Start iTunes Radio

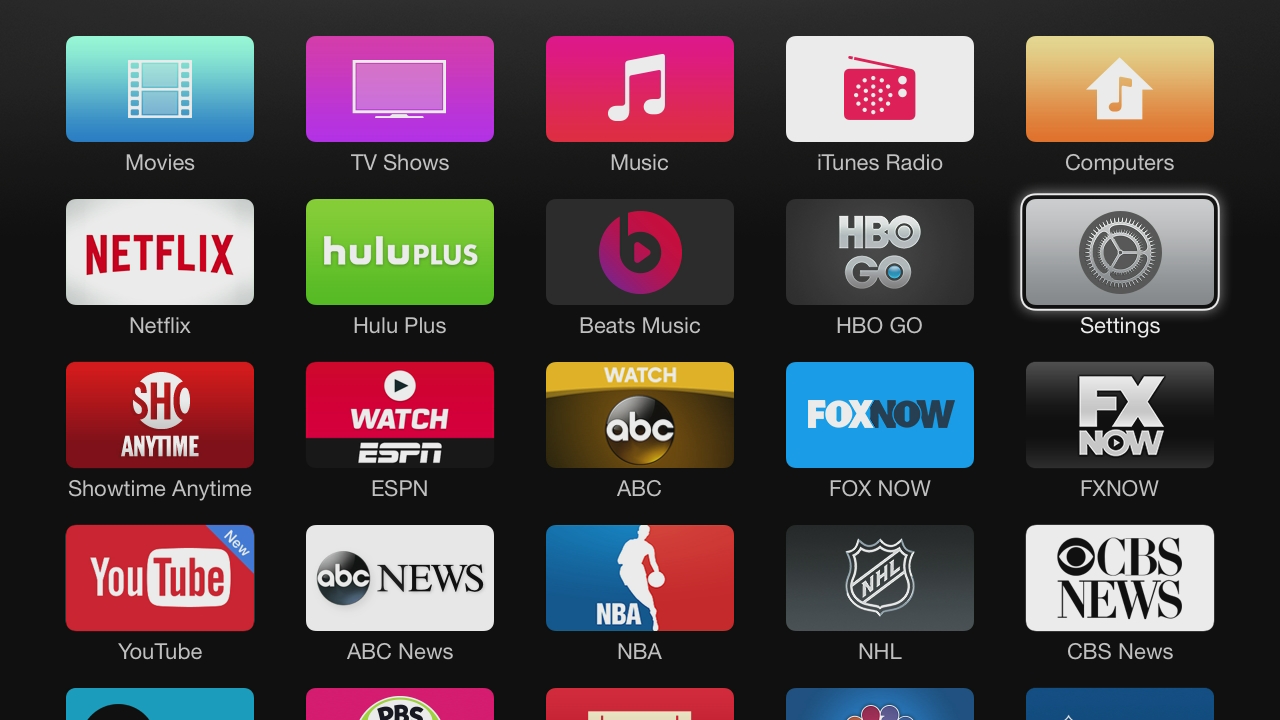coord(880,89)
